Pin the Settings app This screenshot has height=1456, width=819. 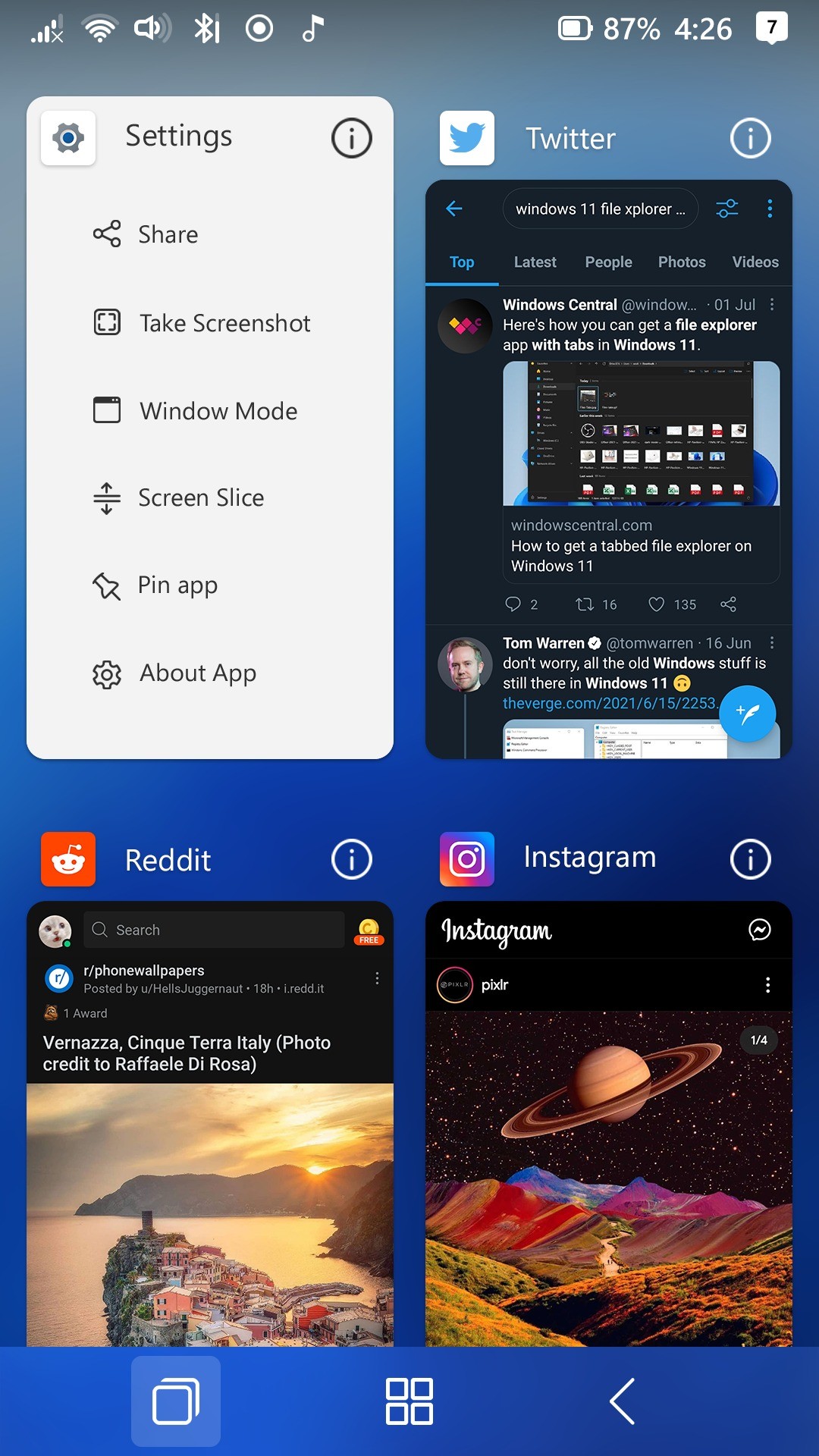pyautogui.click(x=177, y=585)
